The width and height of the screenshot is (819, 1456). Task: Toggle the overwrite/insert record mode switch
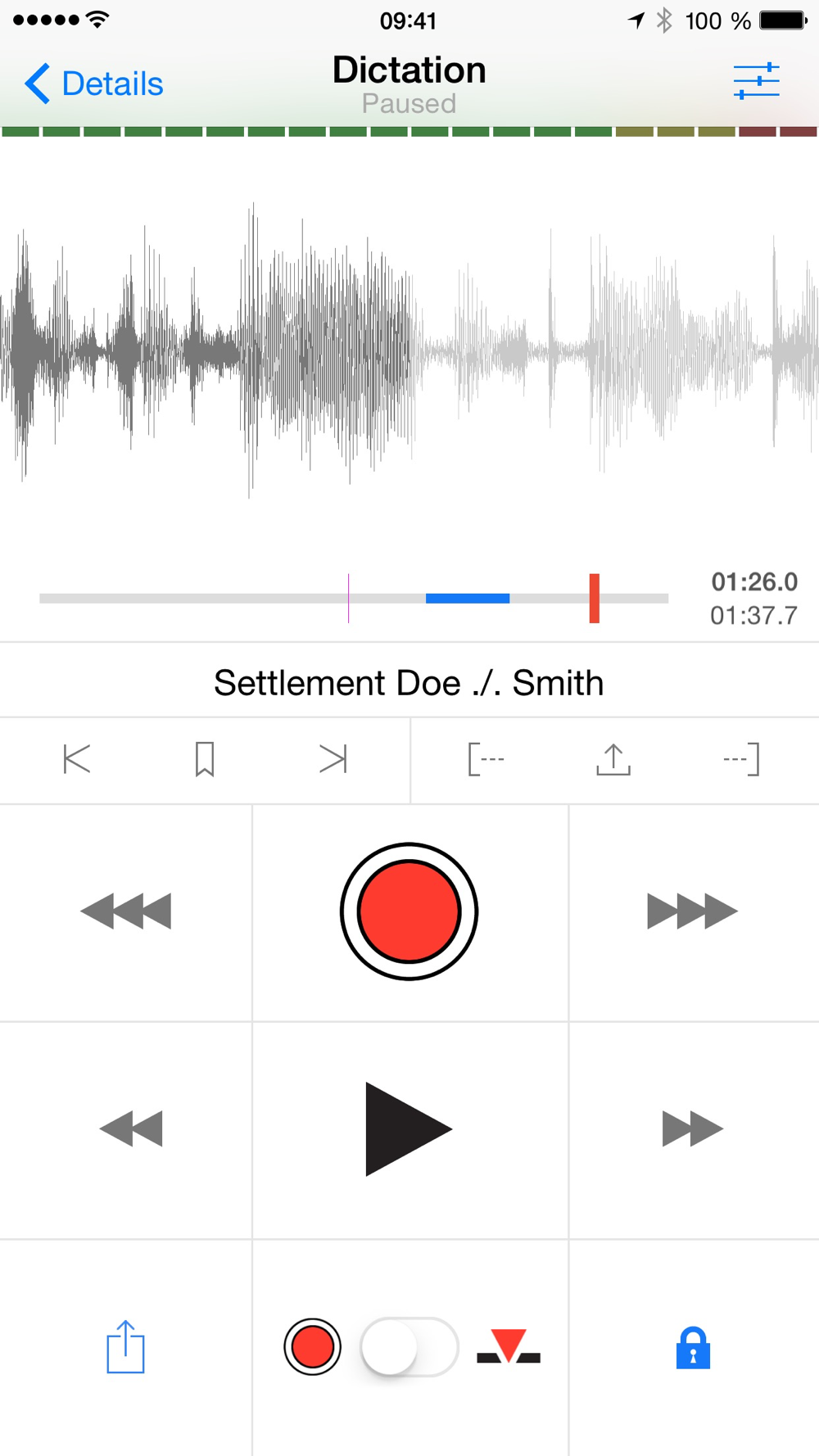[x=409, y=1347]
